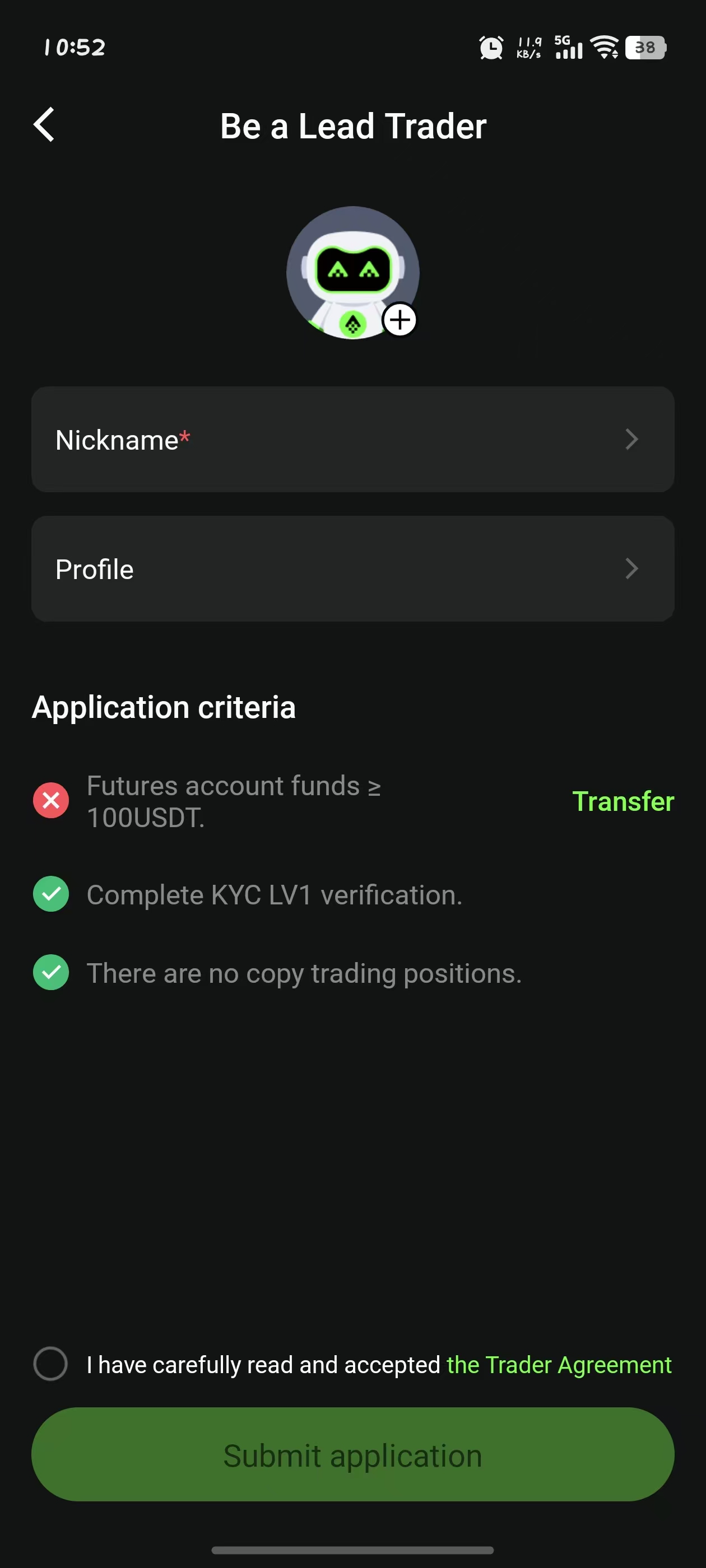Change the robot avatar picture
The width and height of the screenshot is (706, 1568).
coord(352,273)
